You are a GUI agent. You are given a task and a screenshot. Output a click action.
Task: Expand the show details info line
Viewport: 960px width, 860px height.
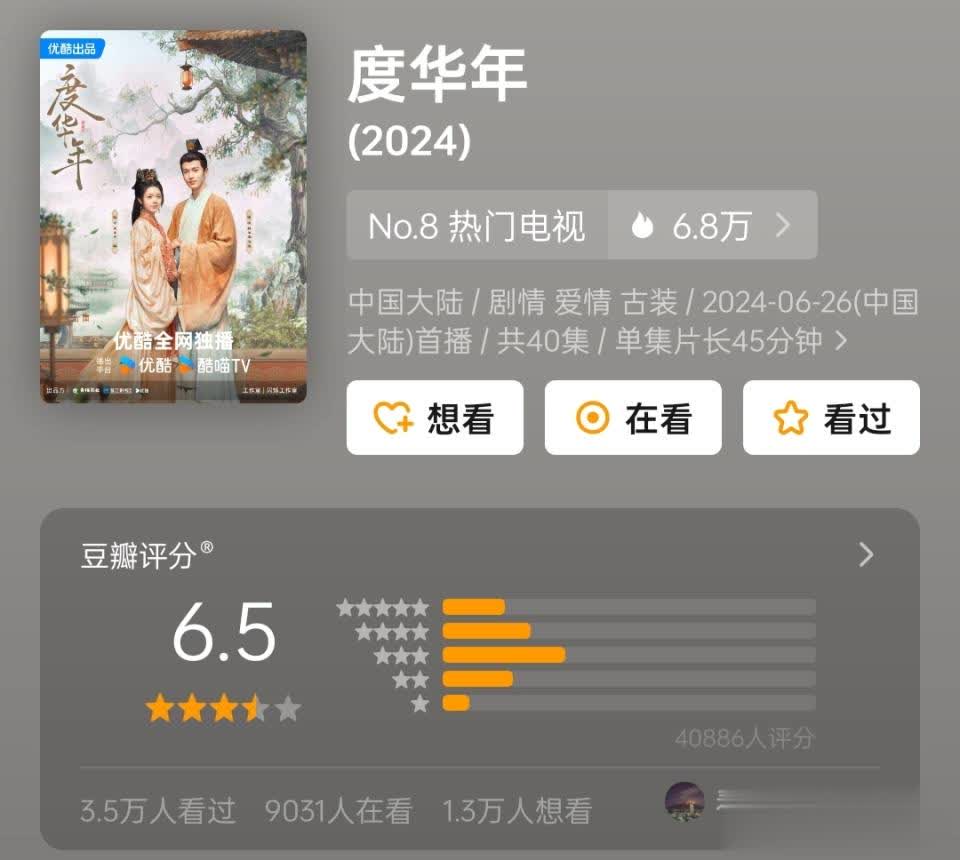tap(840, 341)
